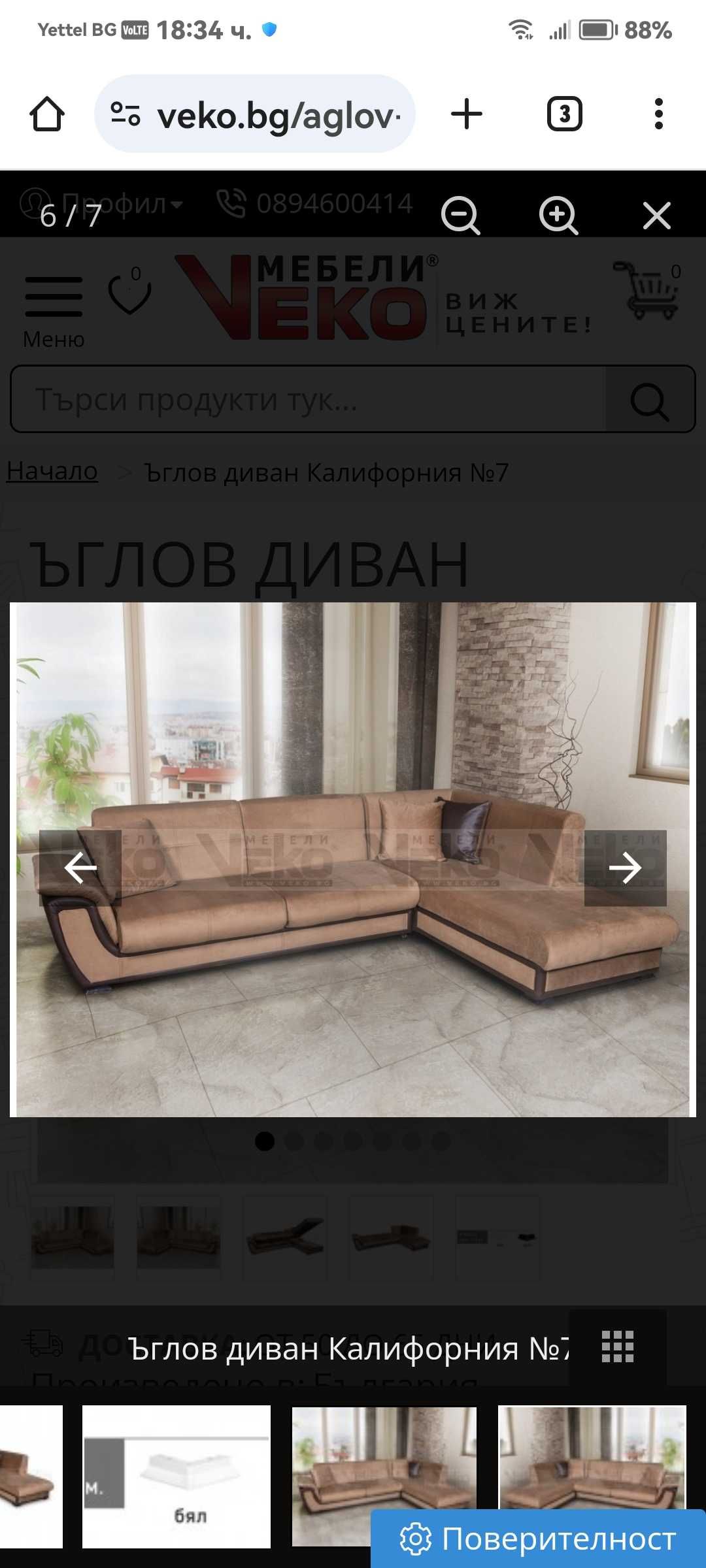Close the image lightbox viewer
Viewport: 706px width, 1568px height.
(656, 216)
